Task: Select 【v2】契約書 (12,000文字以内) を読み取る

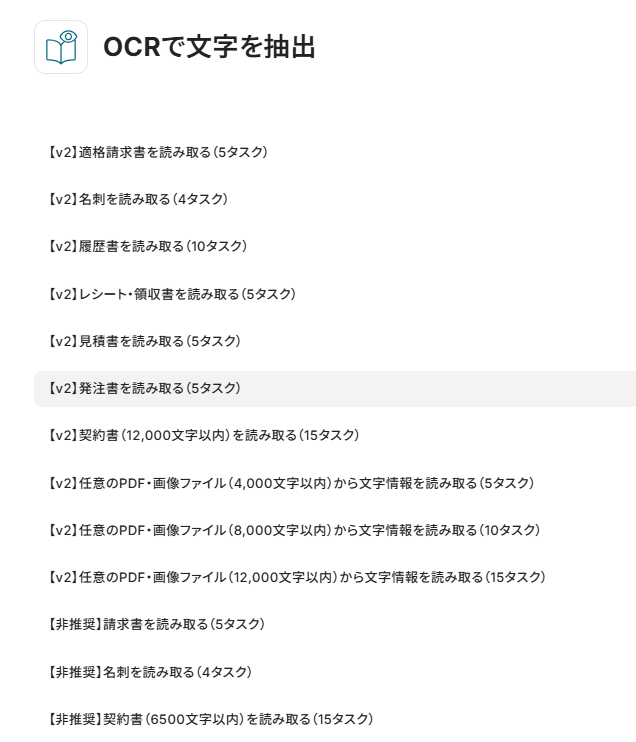Action: coord(203,435)
